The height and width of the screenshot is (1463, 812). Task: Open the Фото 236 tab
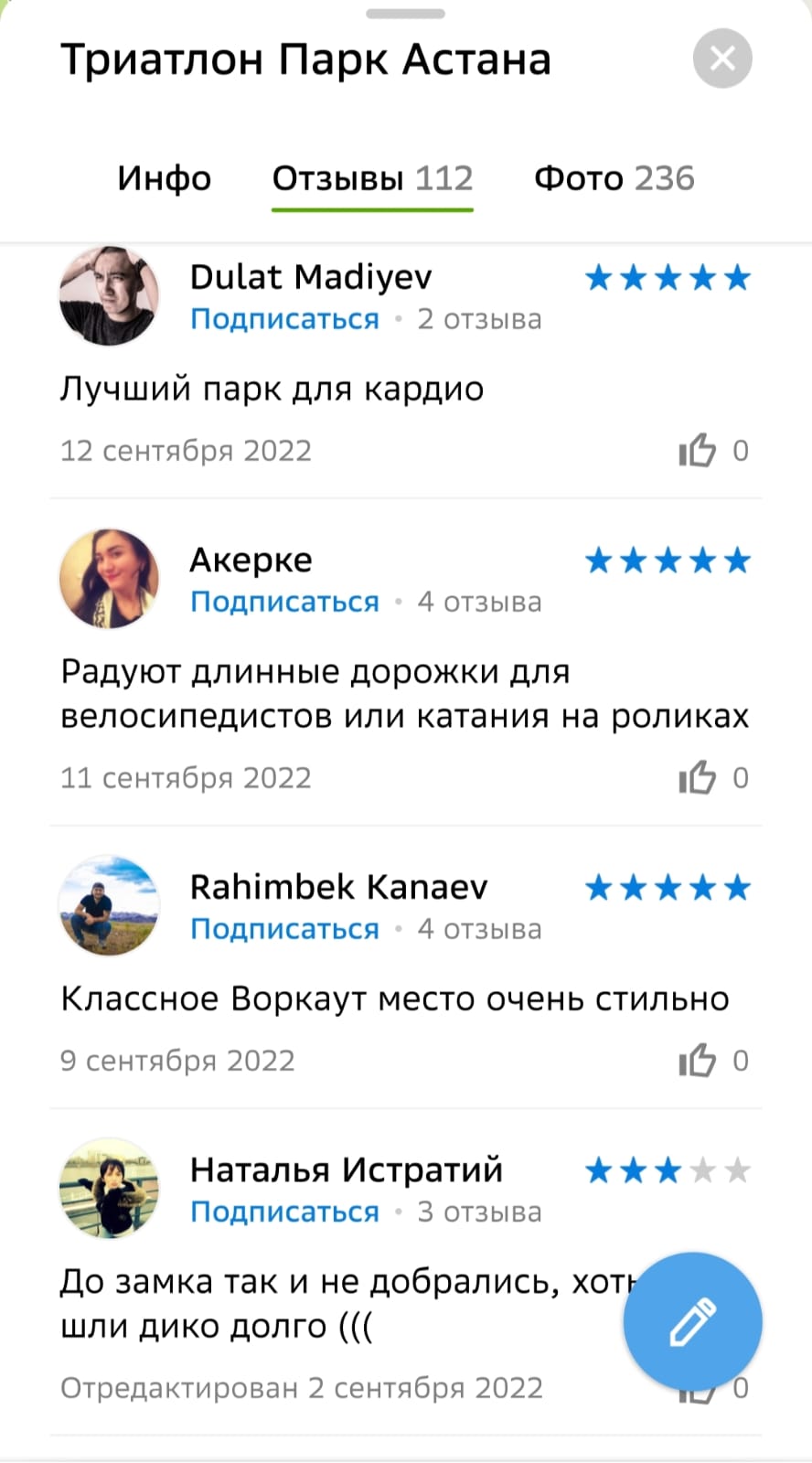pyautogui.click(x=614, y=178)
